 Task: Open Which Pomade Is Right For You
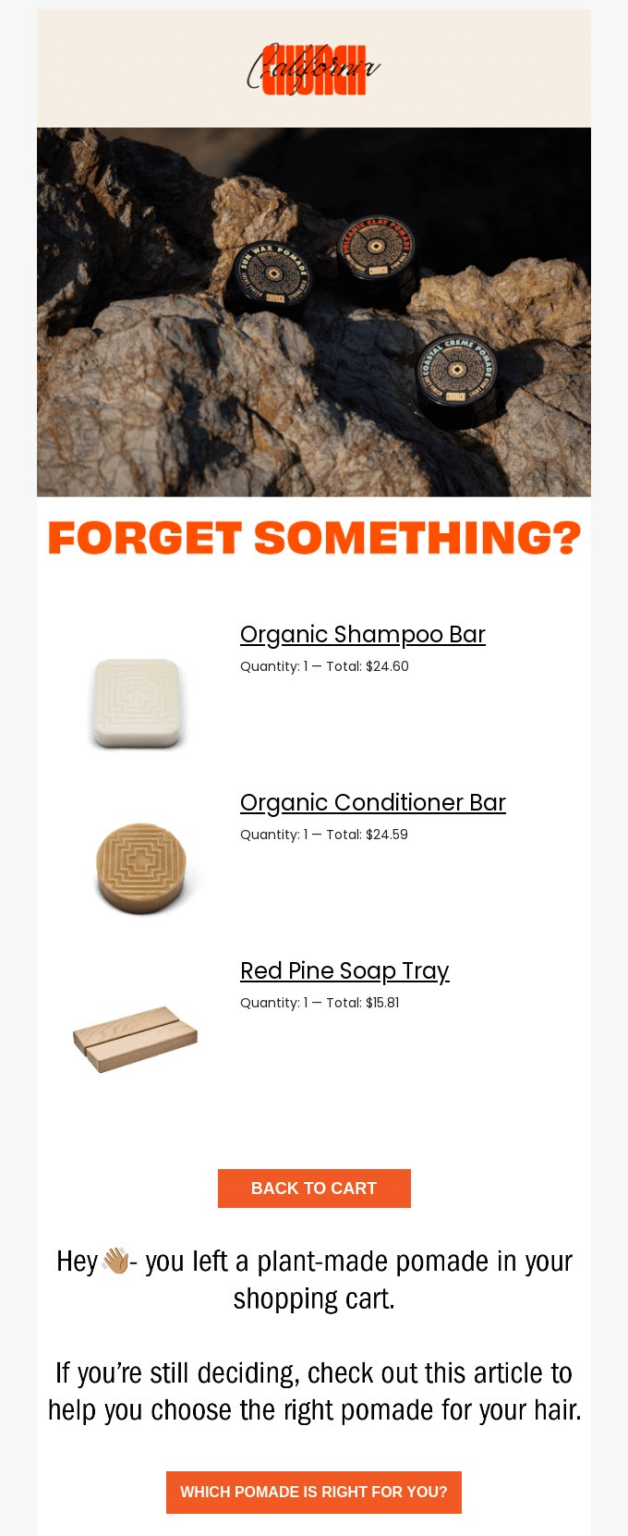(x=313, y=1491)
